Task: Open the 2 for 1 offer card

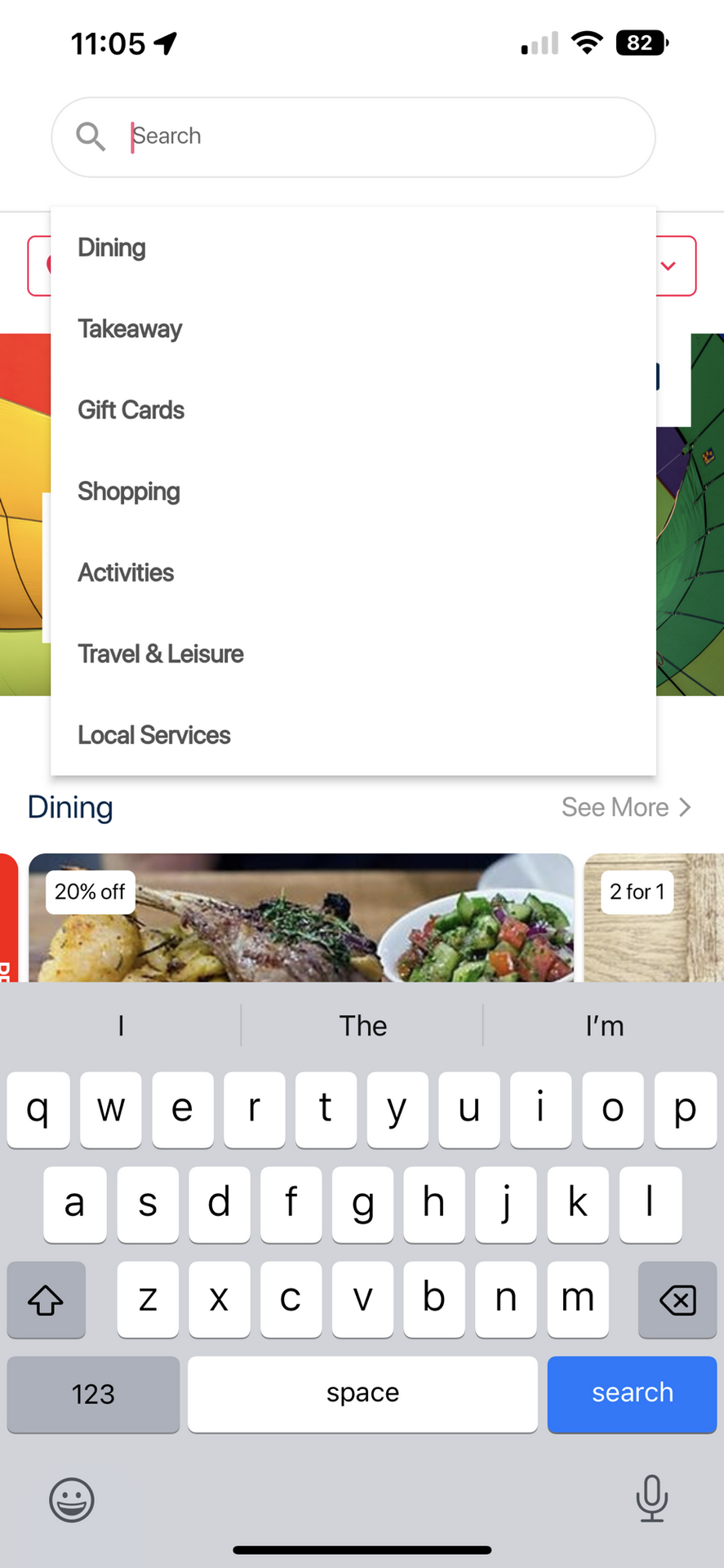Action: (x=654, y=918)
